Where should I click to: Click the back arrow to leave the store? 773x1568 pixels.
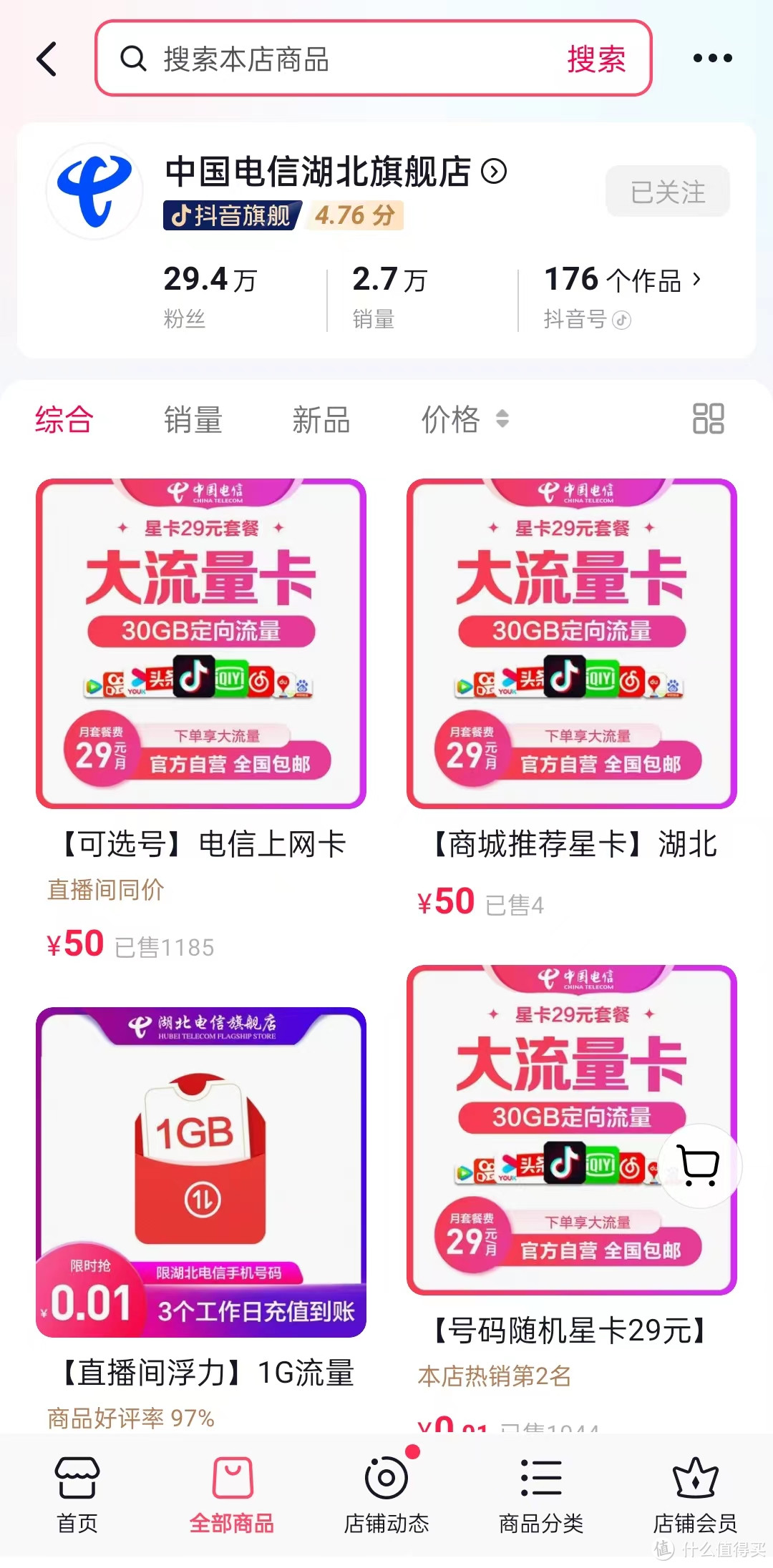click(x=47, y=59)
